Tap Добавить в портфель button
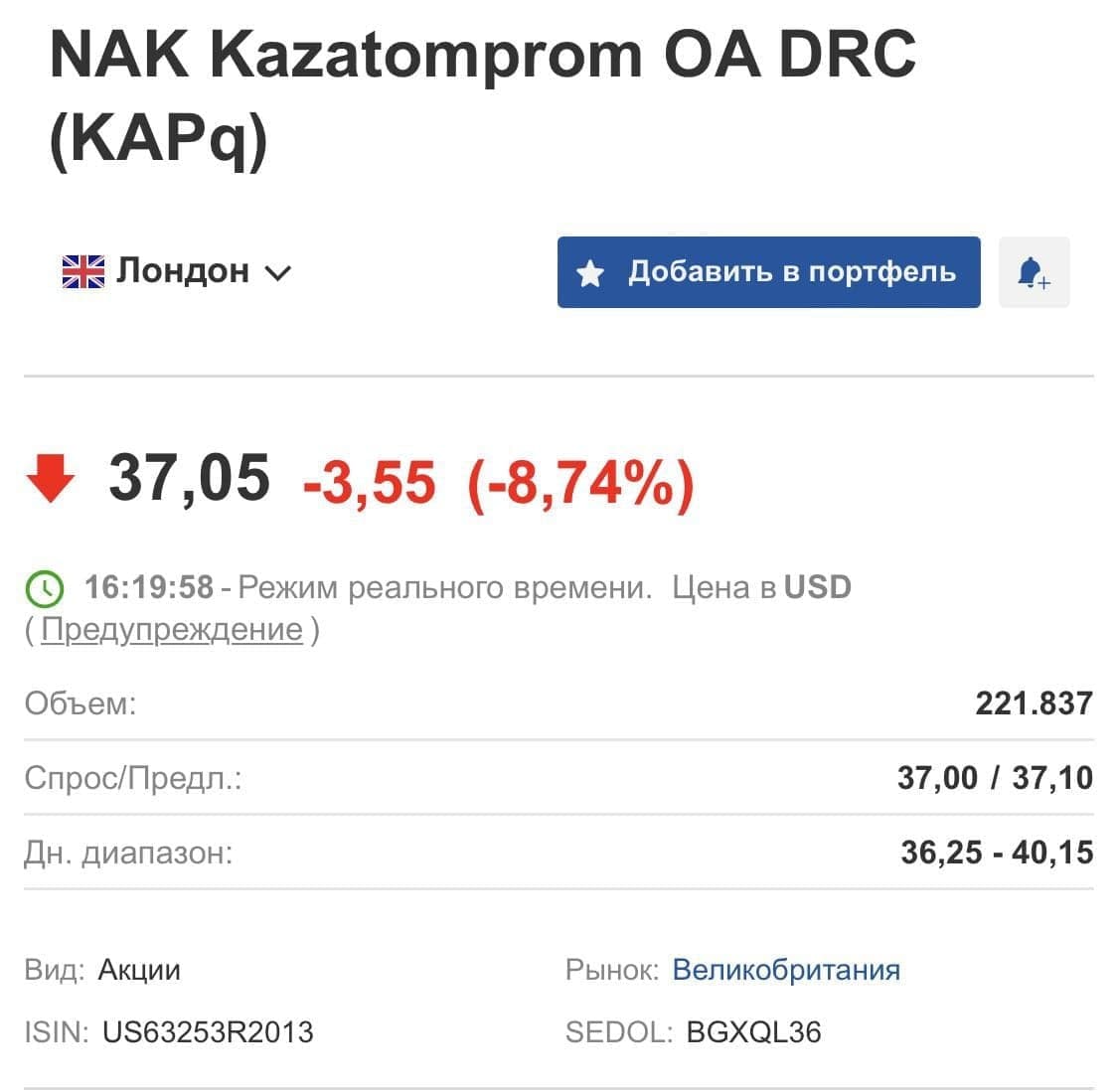Screen dimensions: 1118x1092 click(768, 272)
